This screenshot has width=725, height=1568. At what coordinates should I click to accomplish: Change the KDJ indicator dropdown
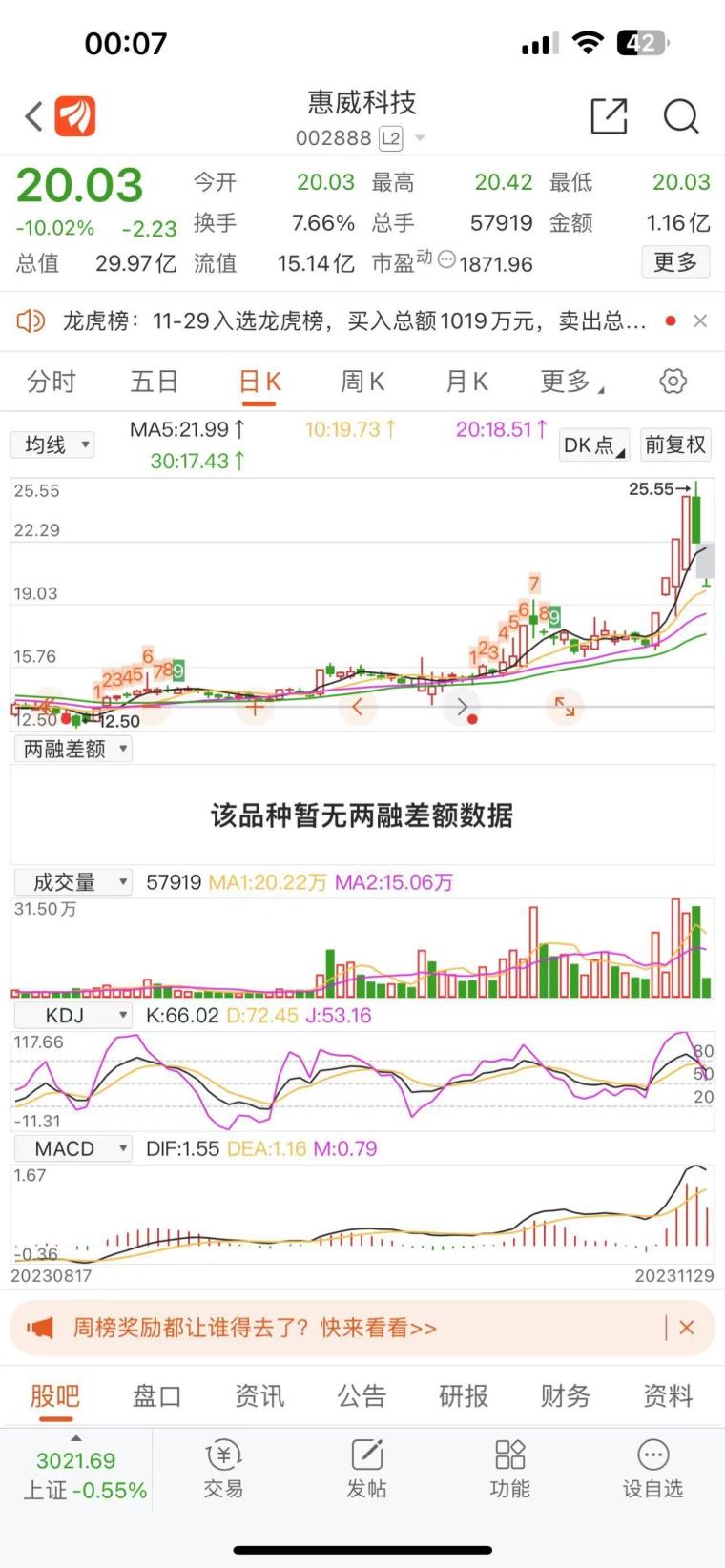click(x=72, y=1016)
